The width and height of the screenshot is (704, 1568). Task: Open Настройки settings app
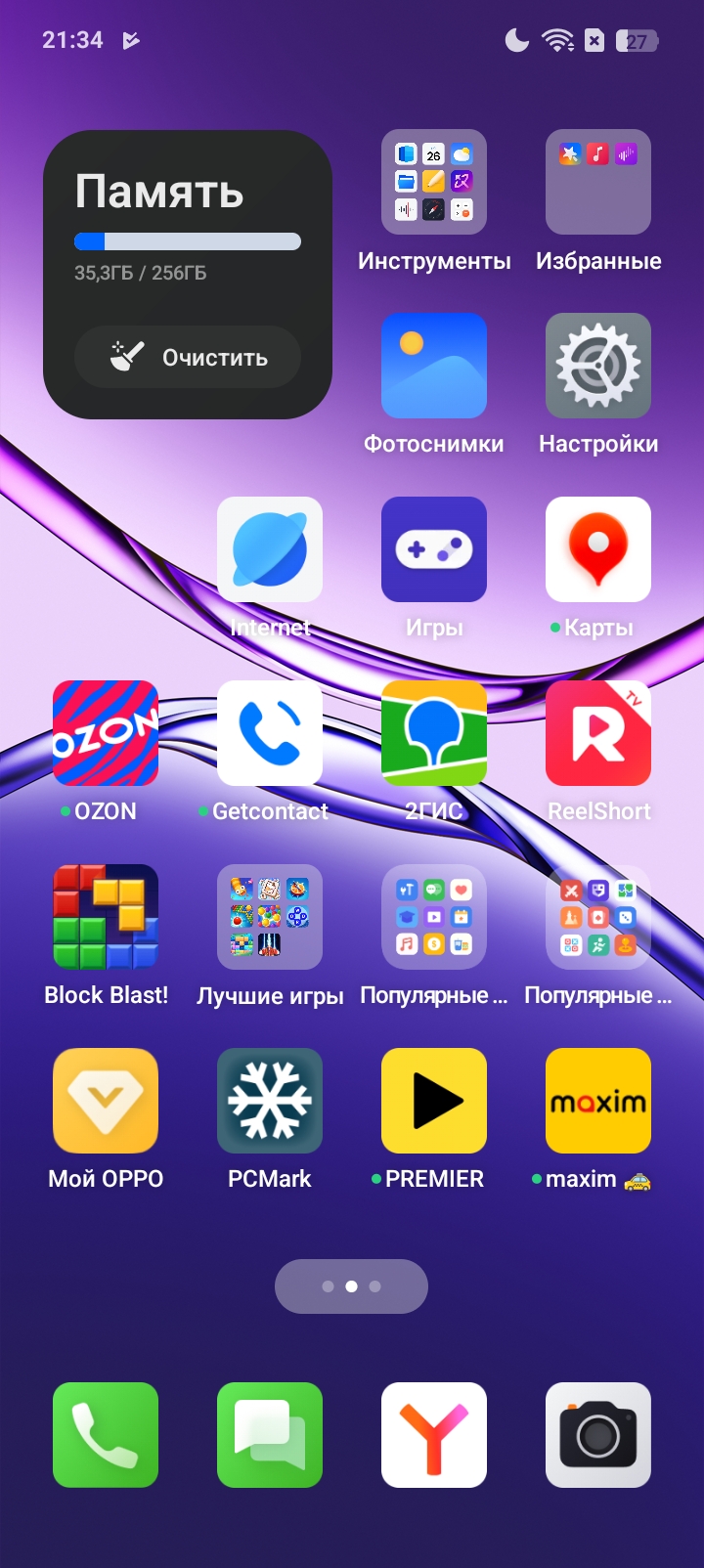point(598,366)
